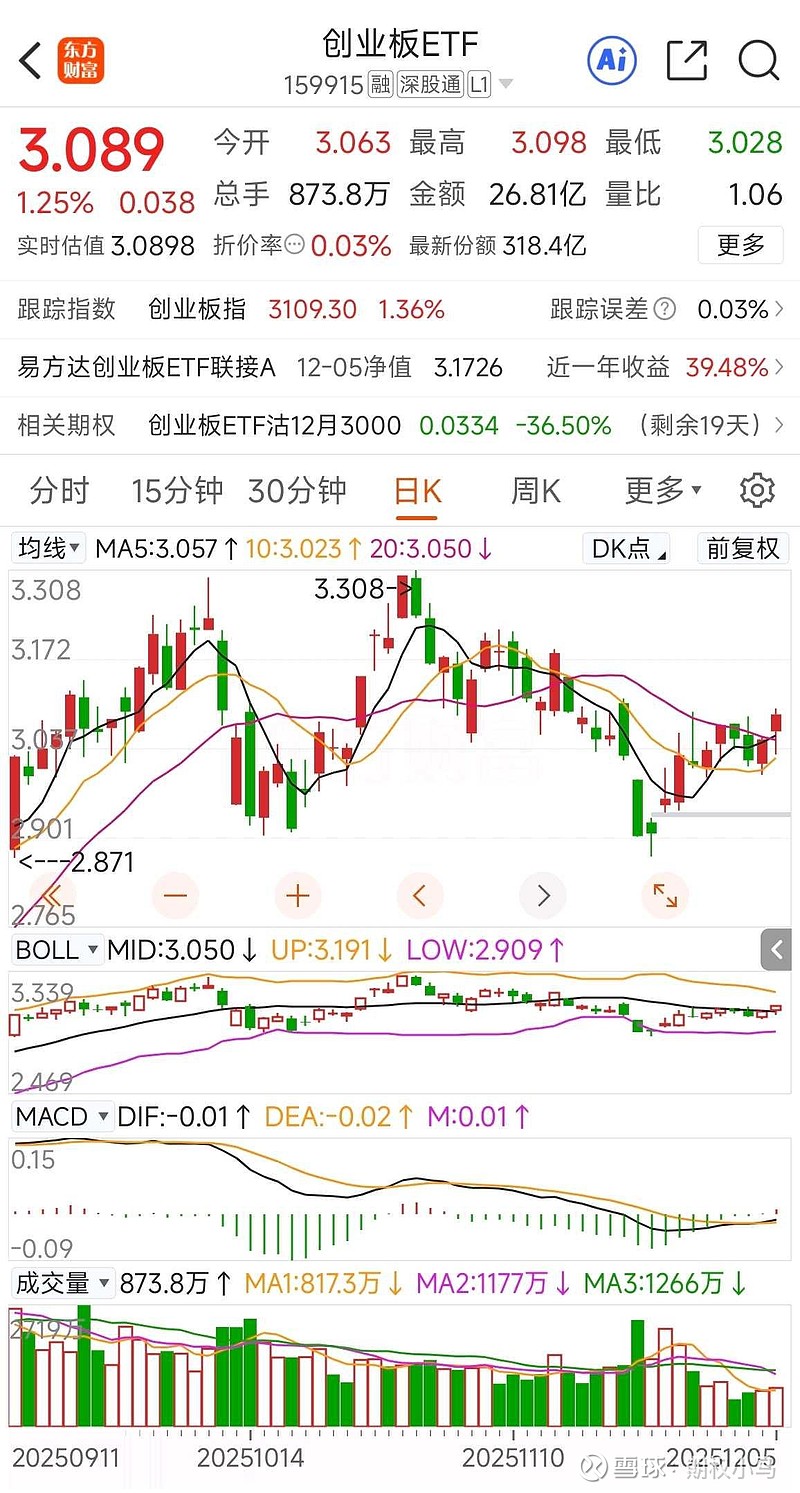
Task: Select the 周K weekly chart tab
Action: (x=534, y=490)
